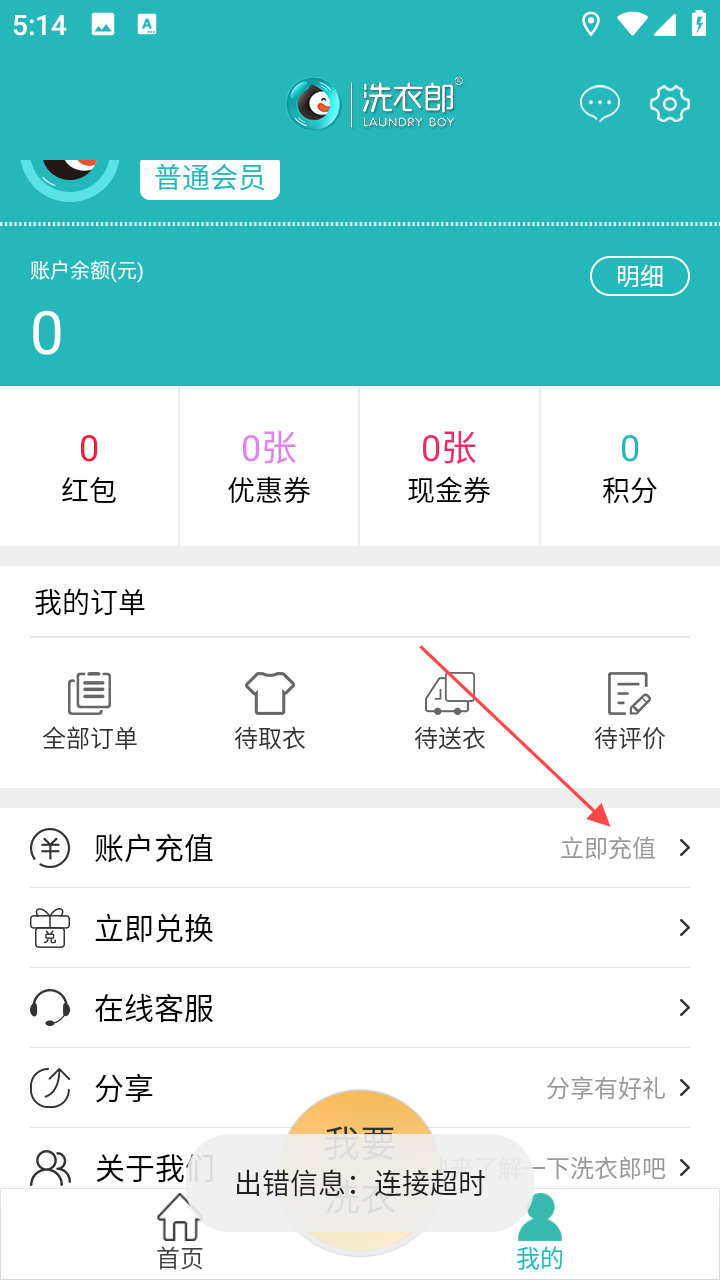Open the messages chat bubble icon
Viewport: 720px width, 1280px height.
coord(600,103)
